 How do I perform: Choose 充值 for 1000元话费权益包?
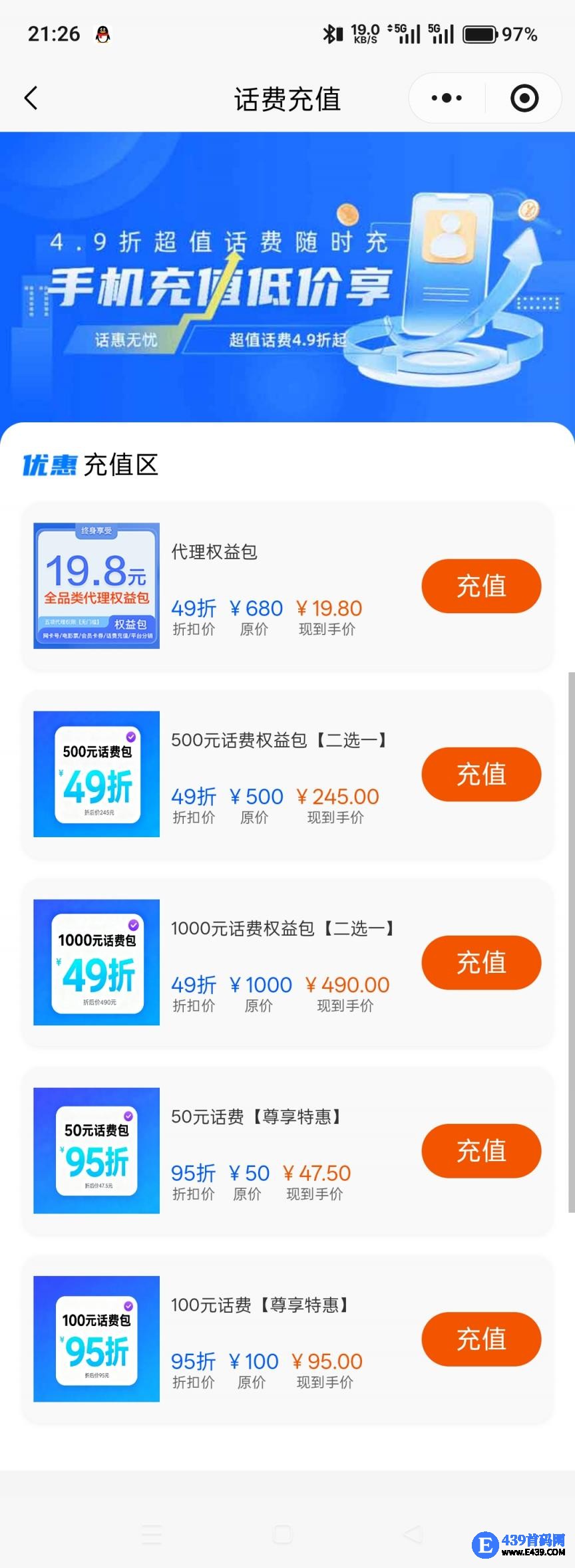coord(481,962)
